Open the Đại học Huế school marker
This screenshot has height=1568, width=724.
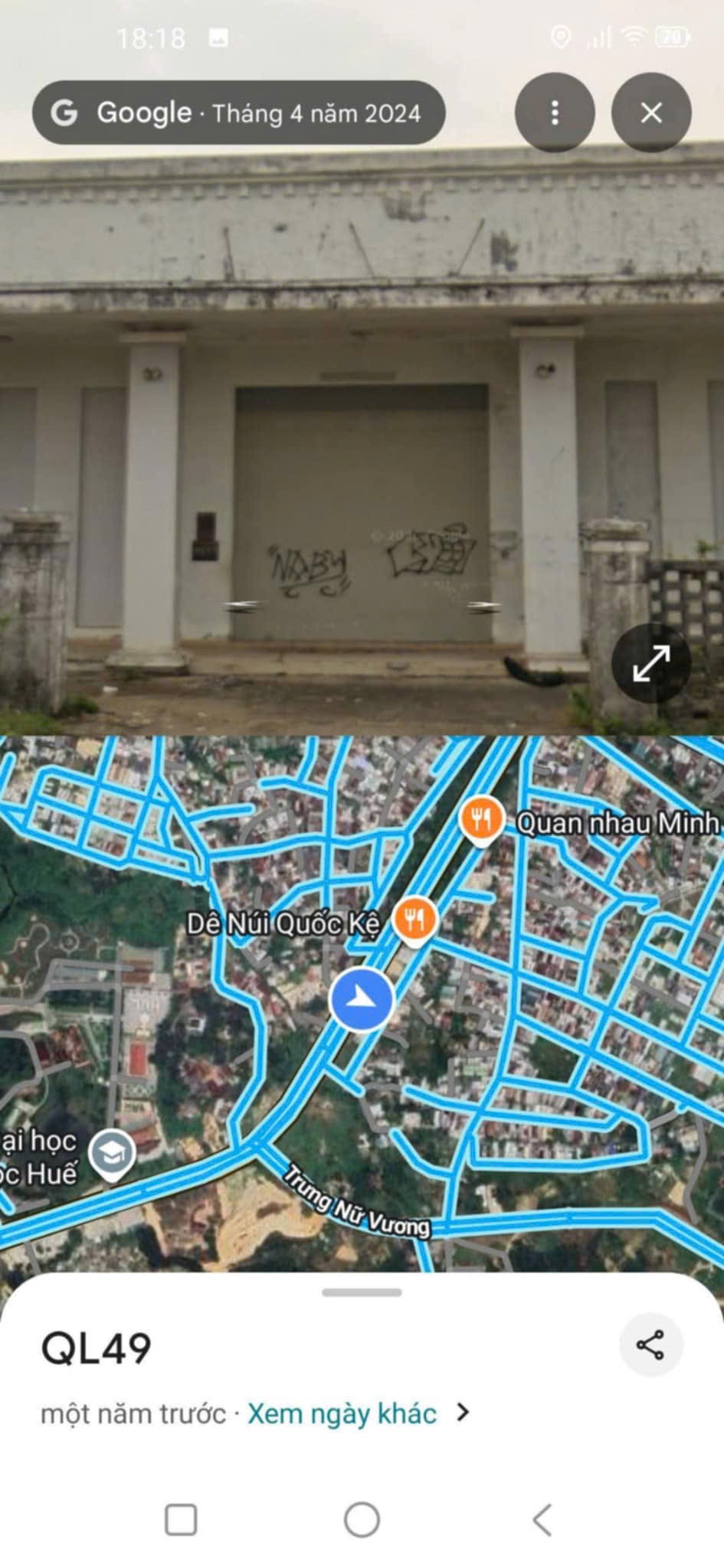(x=112, y=1153)
